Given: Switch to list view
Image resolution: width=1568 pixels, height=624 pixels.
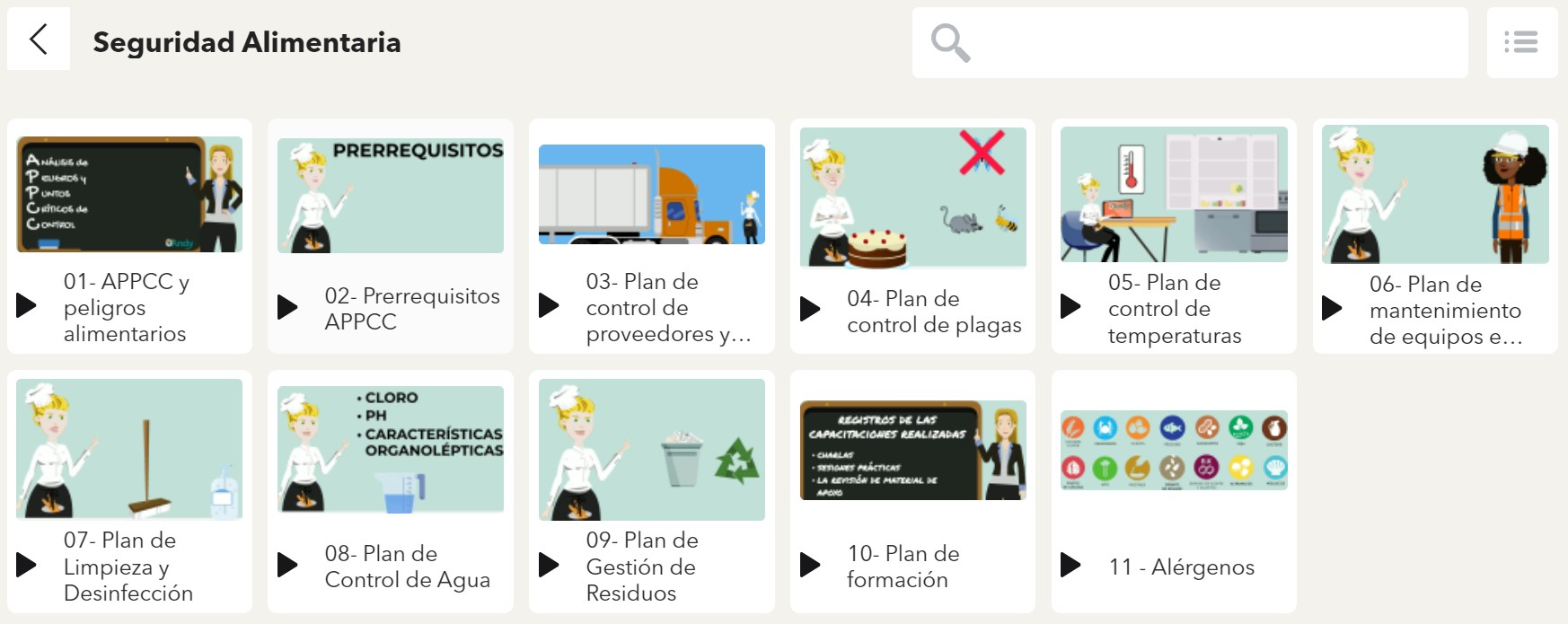Looking at the screenshot, I should pos(1521,42).
